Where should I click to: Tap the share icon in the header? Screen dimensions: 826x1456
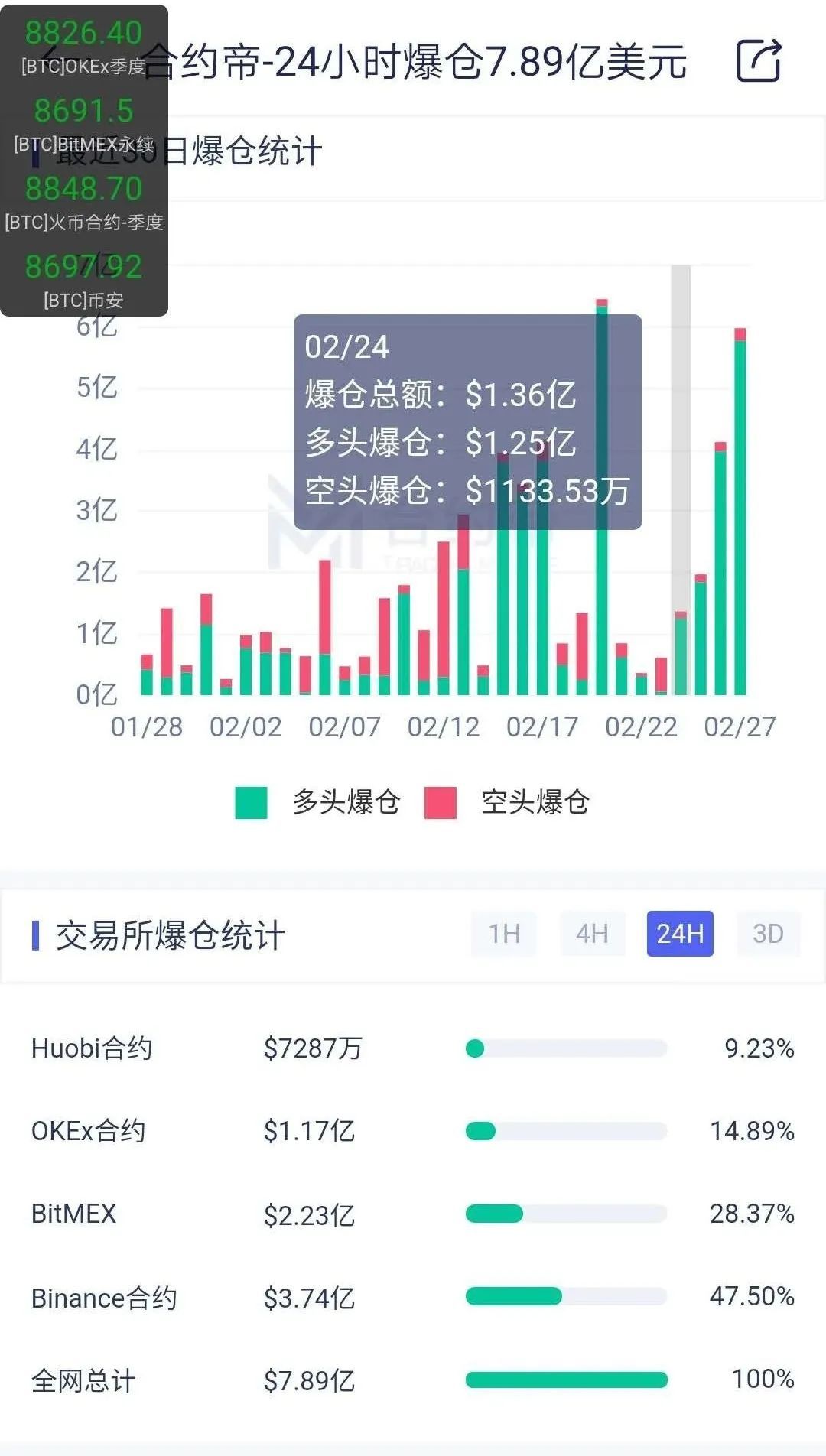tap(759, 60)
